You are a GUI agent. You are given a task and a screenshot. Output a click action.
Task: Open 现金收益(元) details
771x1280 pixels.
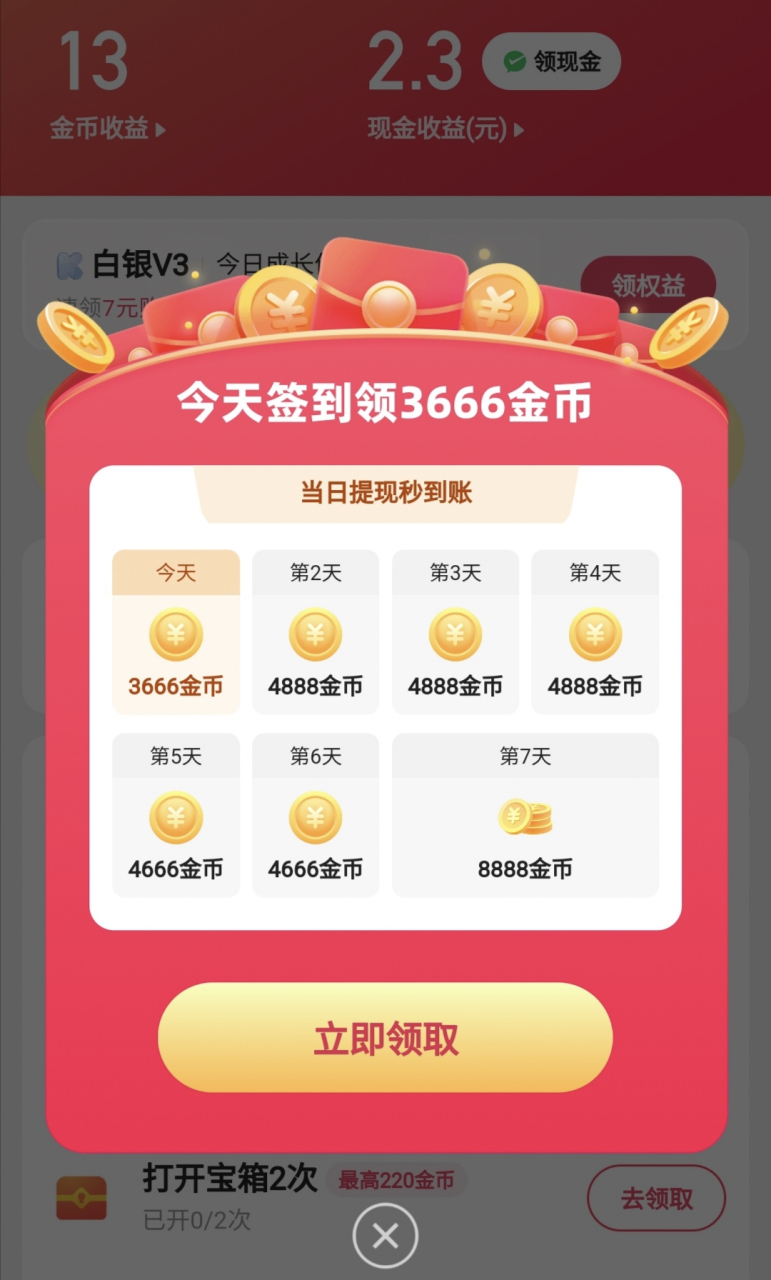click(445, 129)
